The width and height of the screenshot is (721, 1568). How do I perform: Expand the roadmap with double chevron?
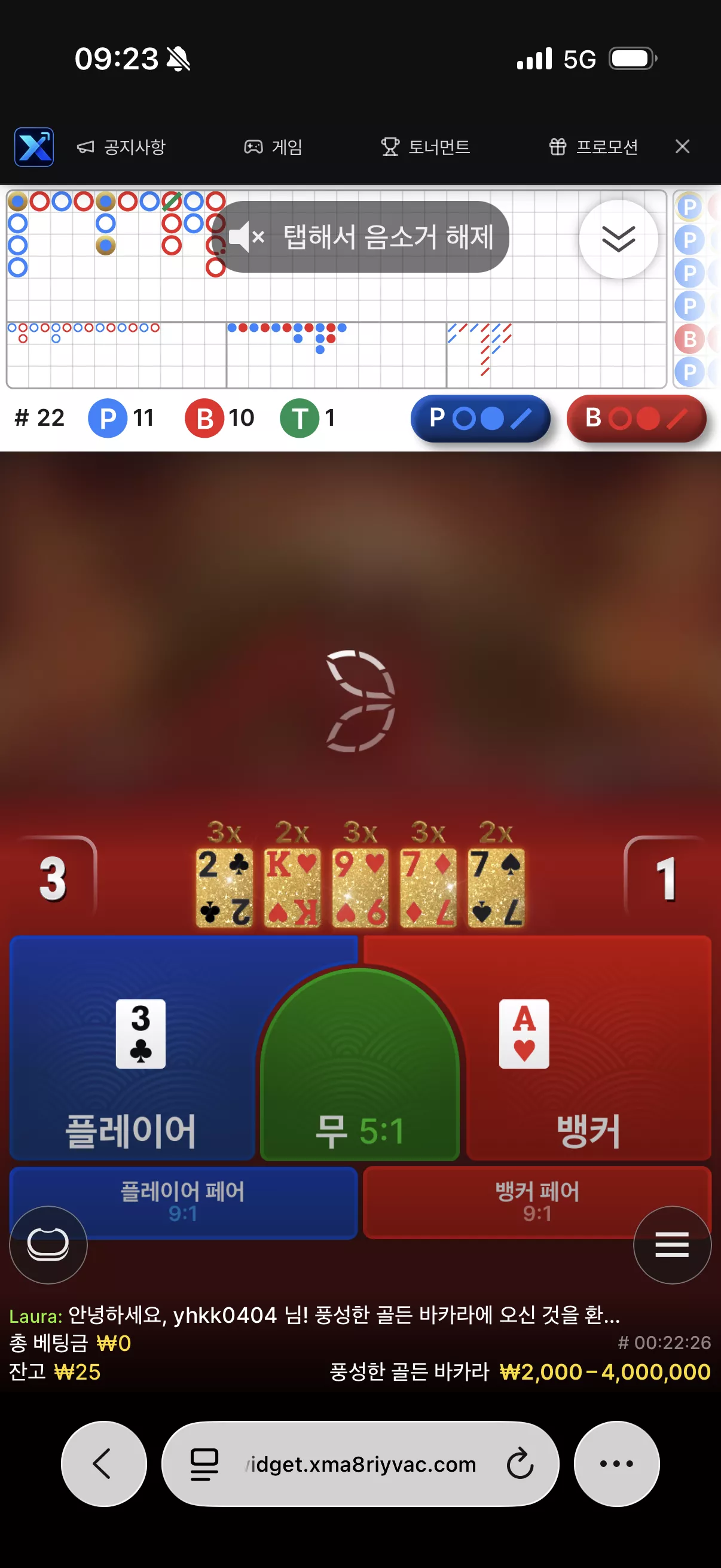coord(618,239)
